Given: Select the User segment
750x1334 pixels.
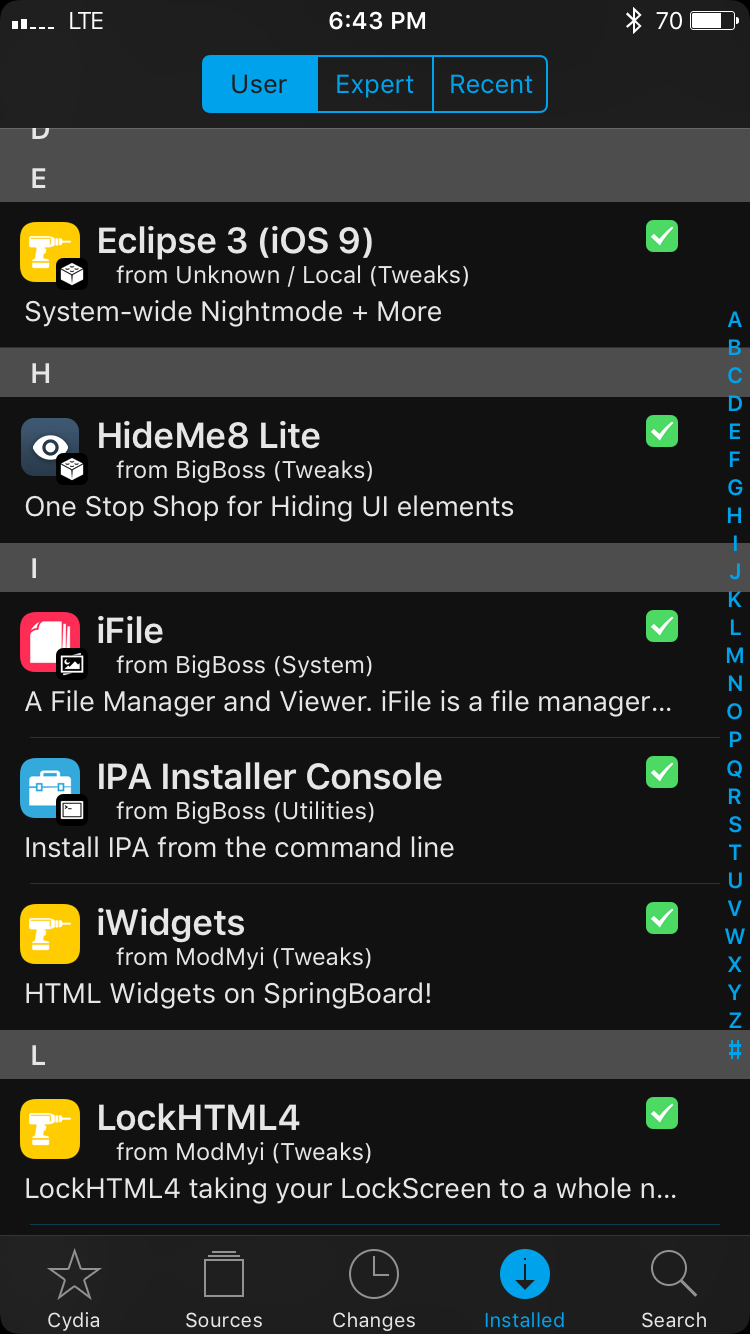Looking at the screenshot, I should [260, 84].
